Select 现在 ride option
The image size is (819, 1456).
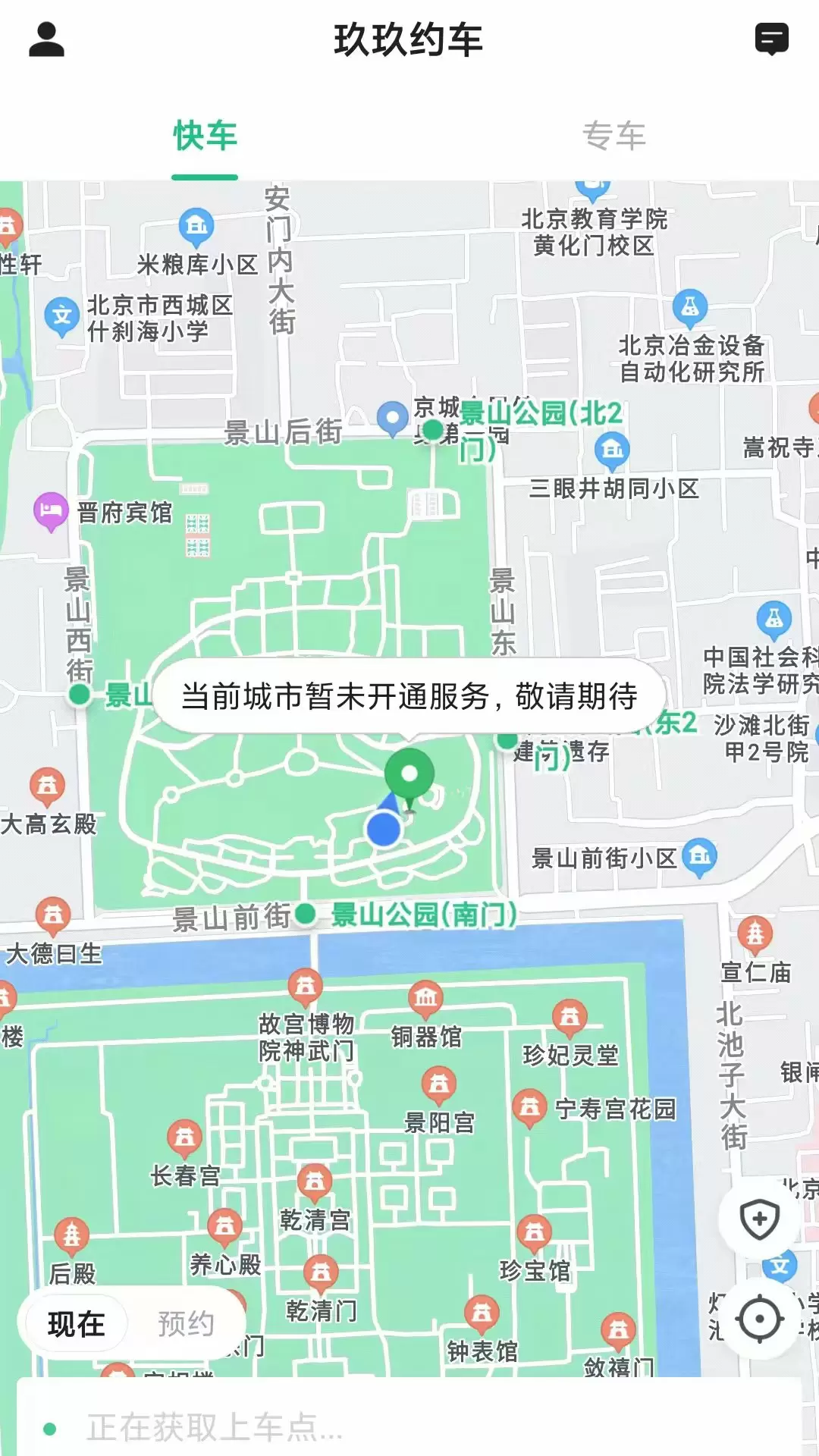(76, 1324)
